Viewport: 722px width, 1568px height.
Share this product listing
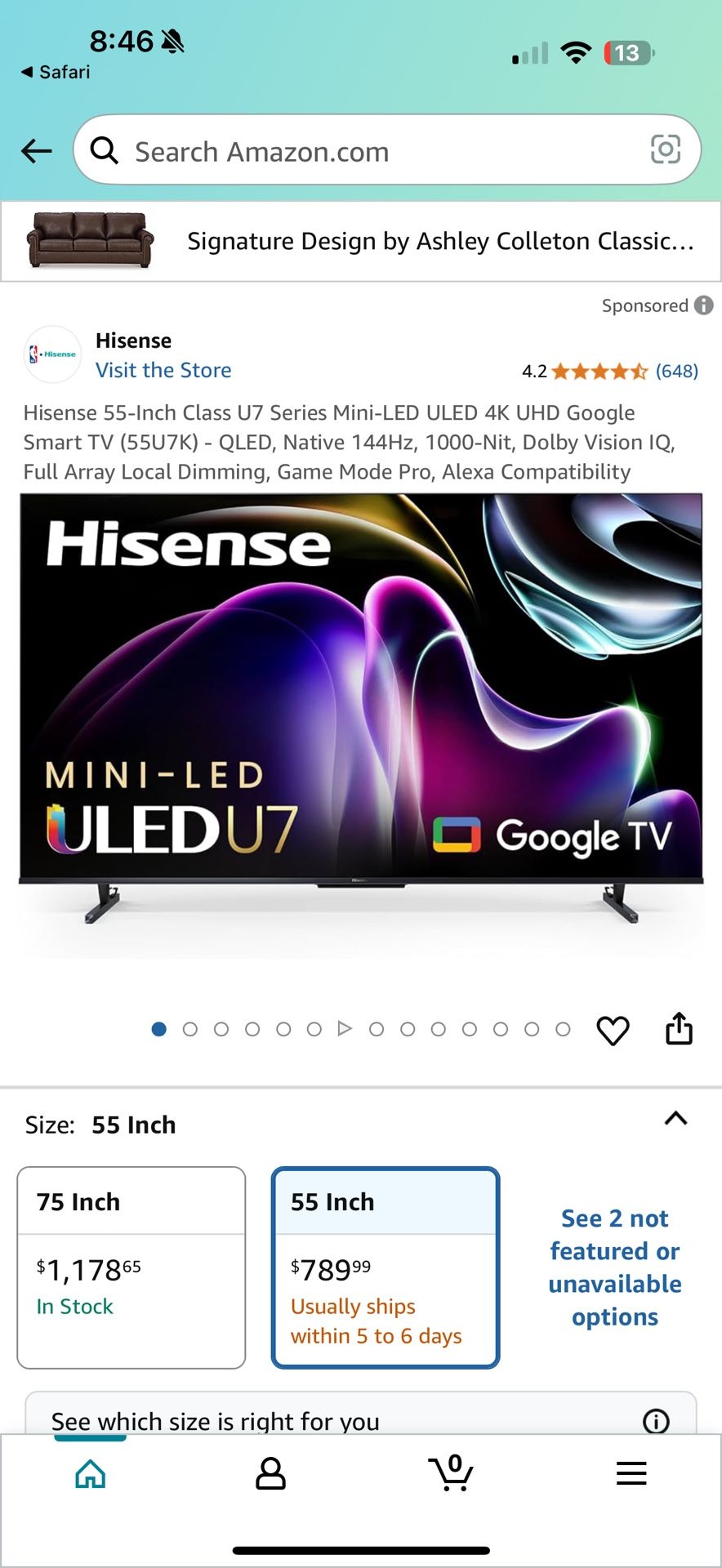(679, 1028)
